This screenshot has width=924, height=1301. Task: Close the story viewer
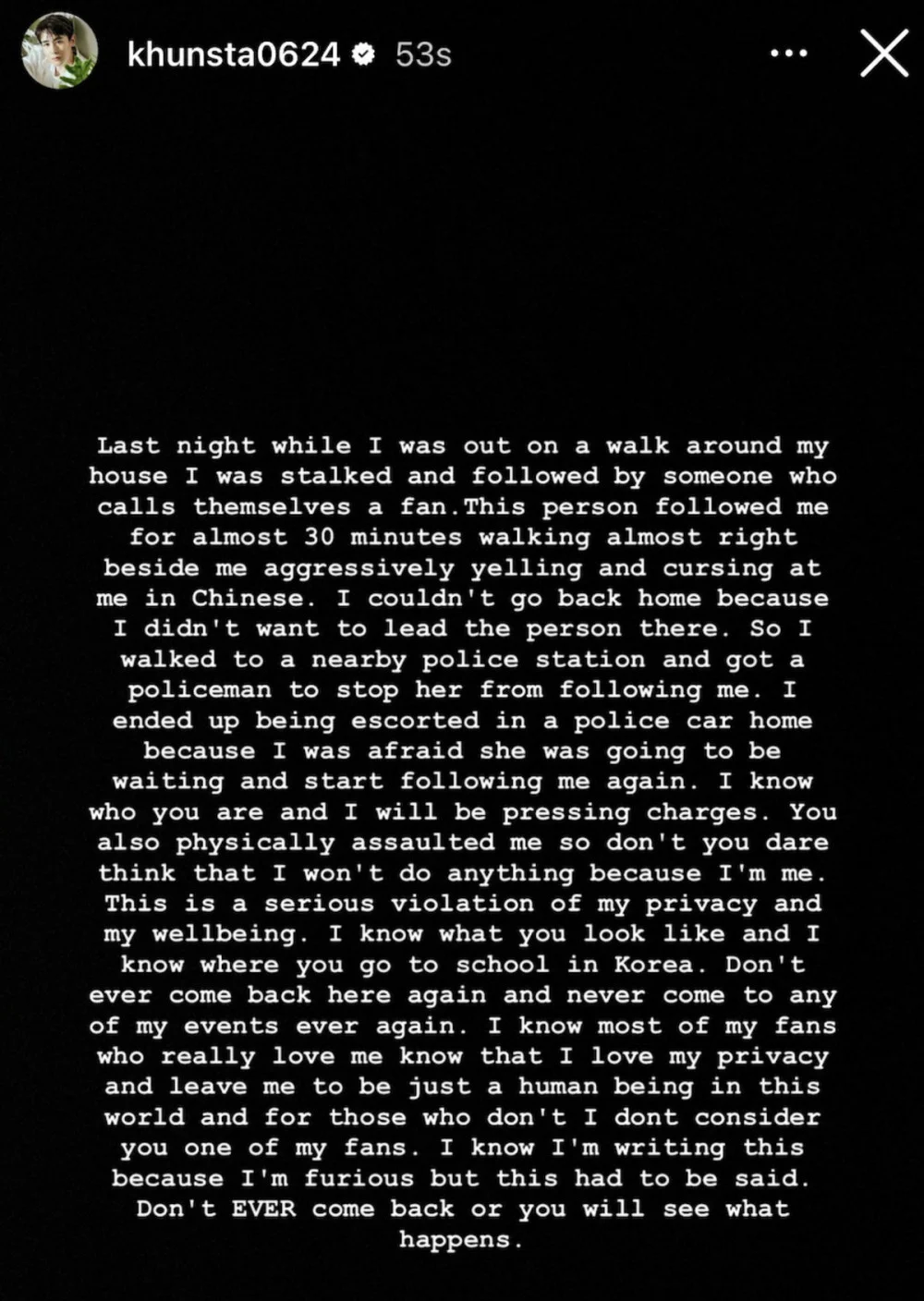click(884, 54)
